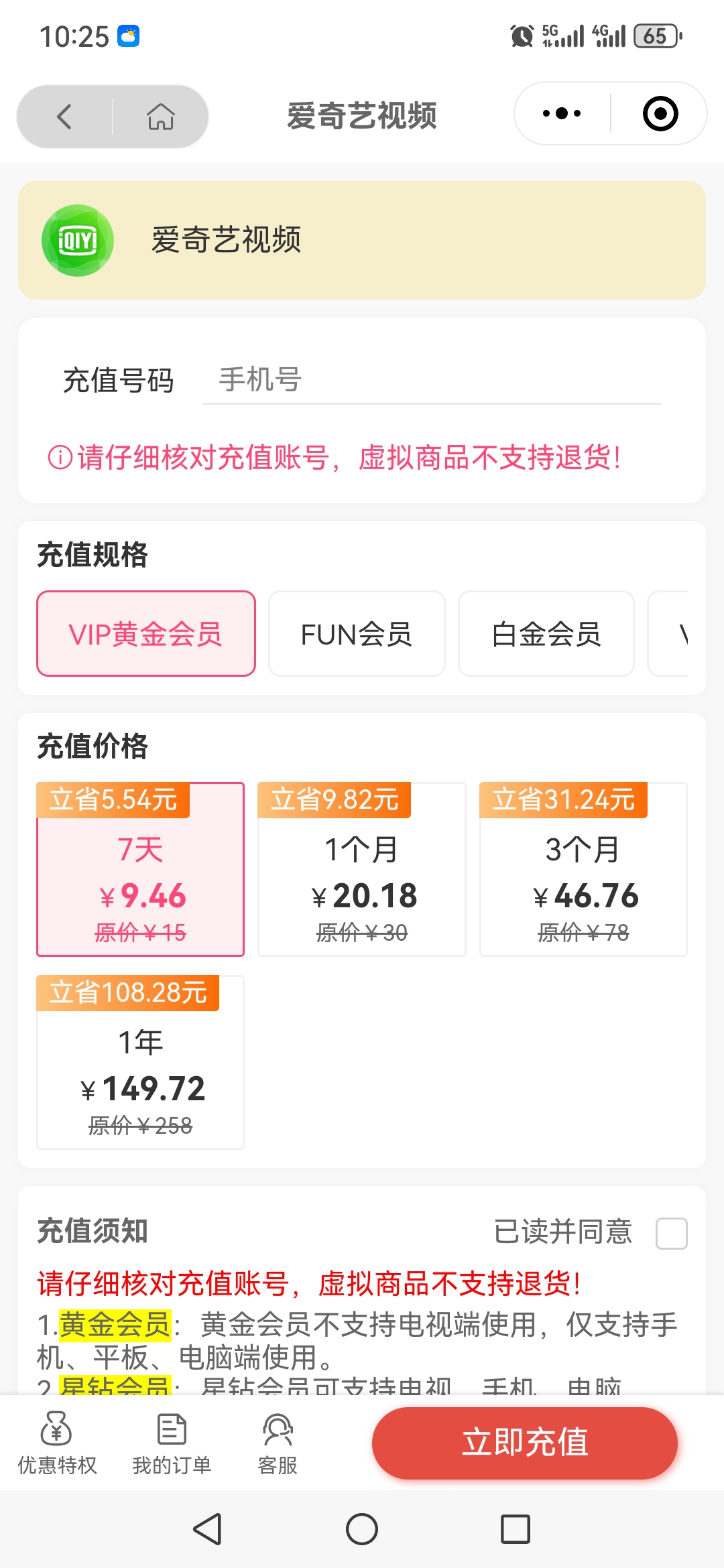Viewport: 724px width, 1568px height.
Task: Tap the 立即充值 recharge button
Action: click(x=525, y=1443)
